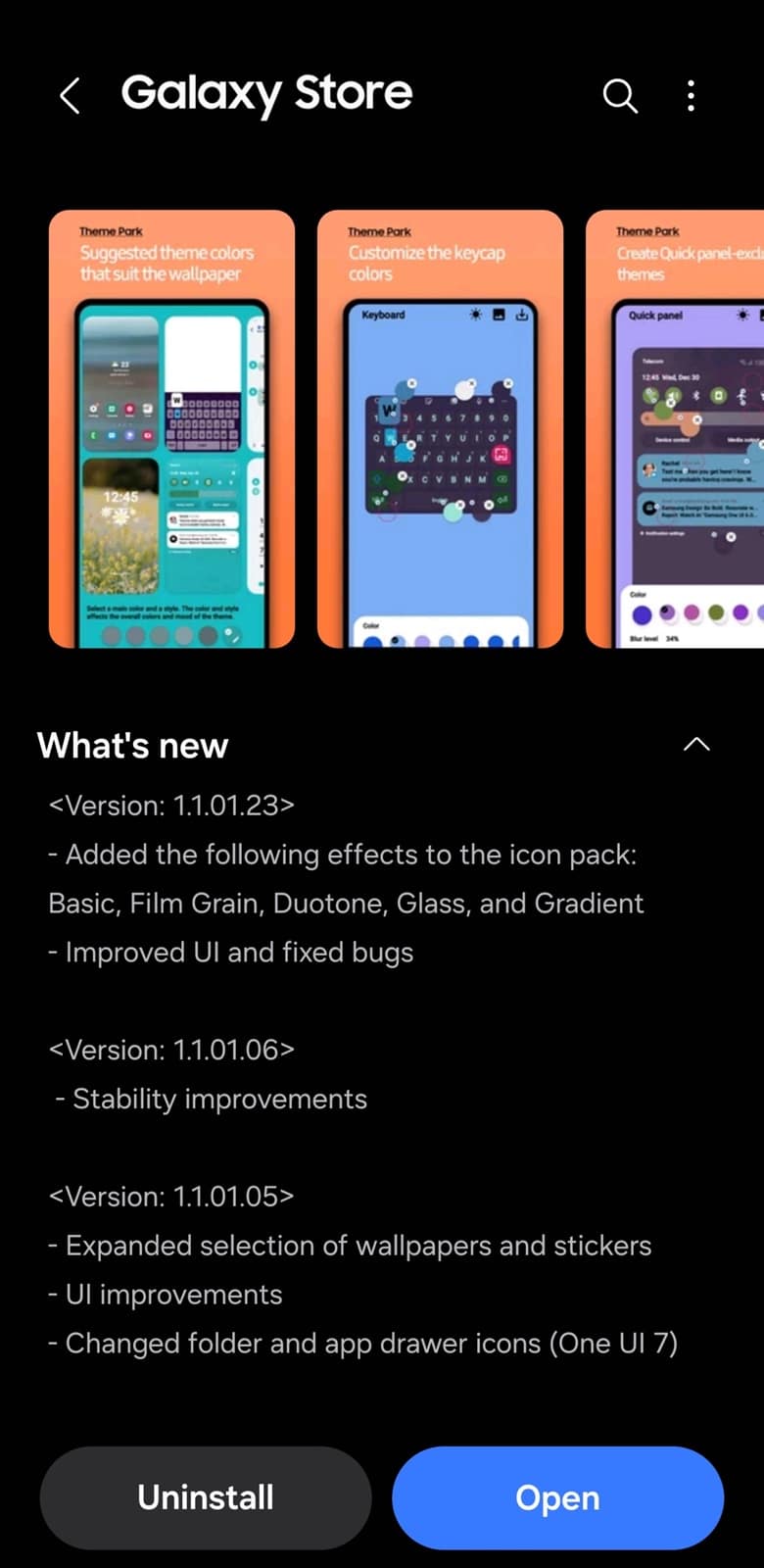Image resolution: width=764 pixels, height=1568 pixels.
Task: Open the more options menu
Action: (x=692, y=96)
